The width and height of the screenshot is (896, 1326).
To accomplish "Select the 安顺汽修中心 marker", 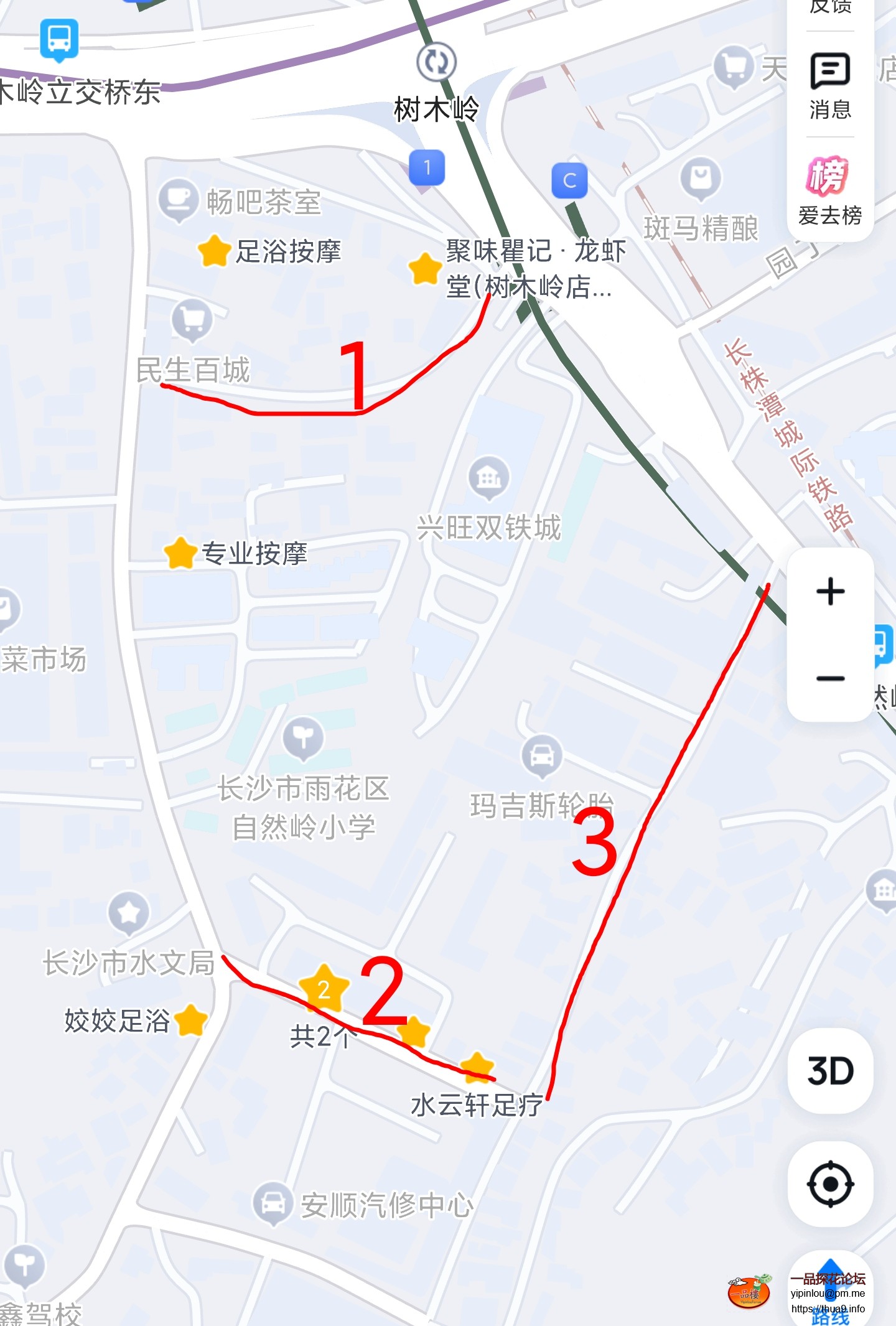I will pyautogui.click(x=273, y=1203).
